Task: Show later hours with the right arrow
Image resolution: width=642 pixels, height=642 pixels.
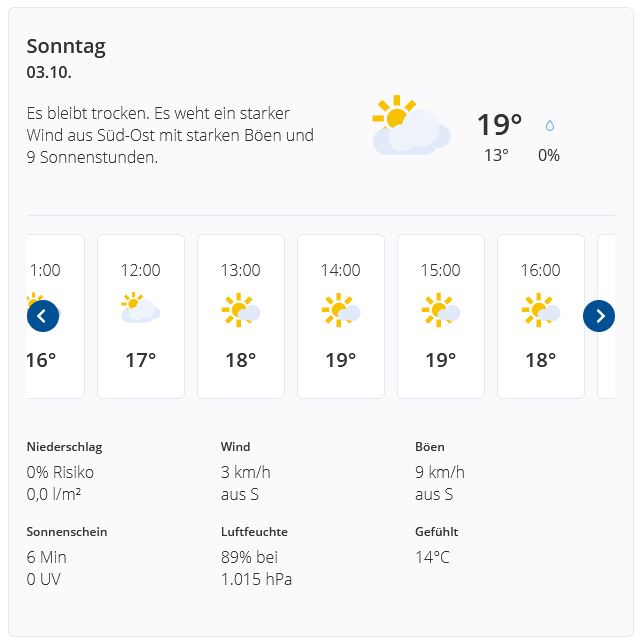Action: click(599, 316)
